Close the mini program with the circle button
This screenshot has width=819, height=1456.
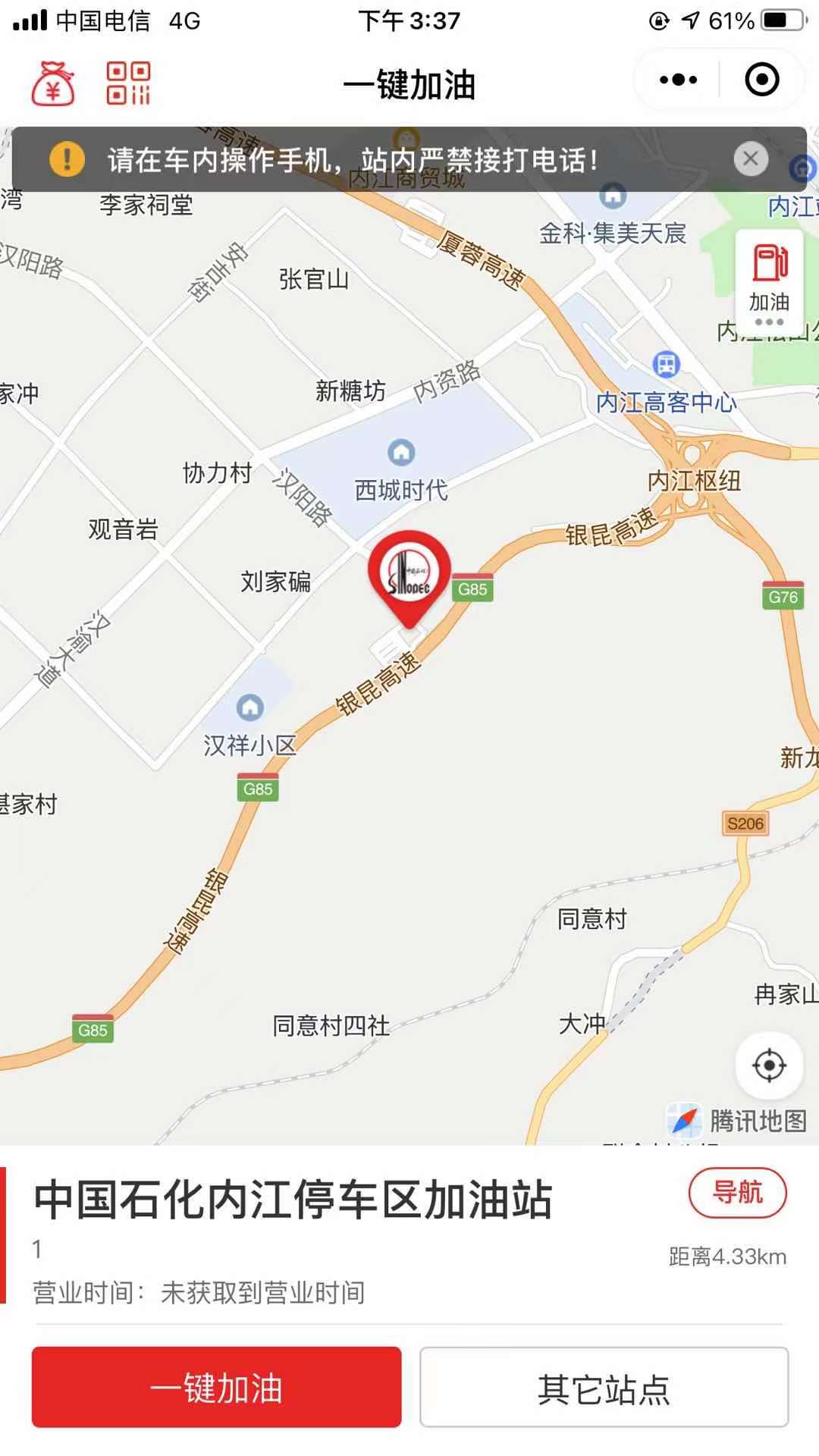pyautogui.click(x=761, y=80)
